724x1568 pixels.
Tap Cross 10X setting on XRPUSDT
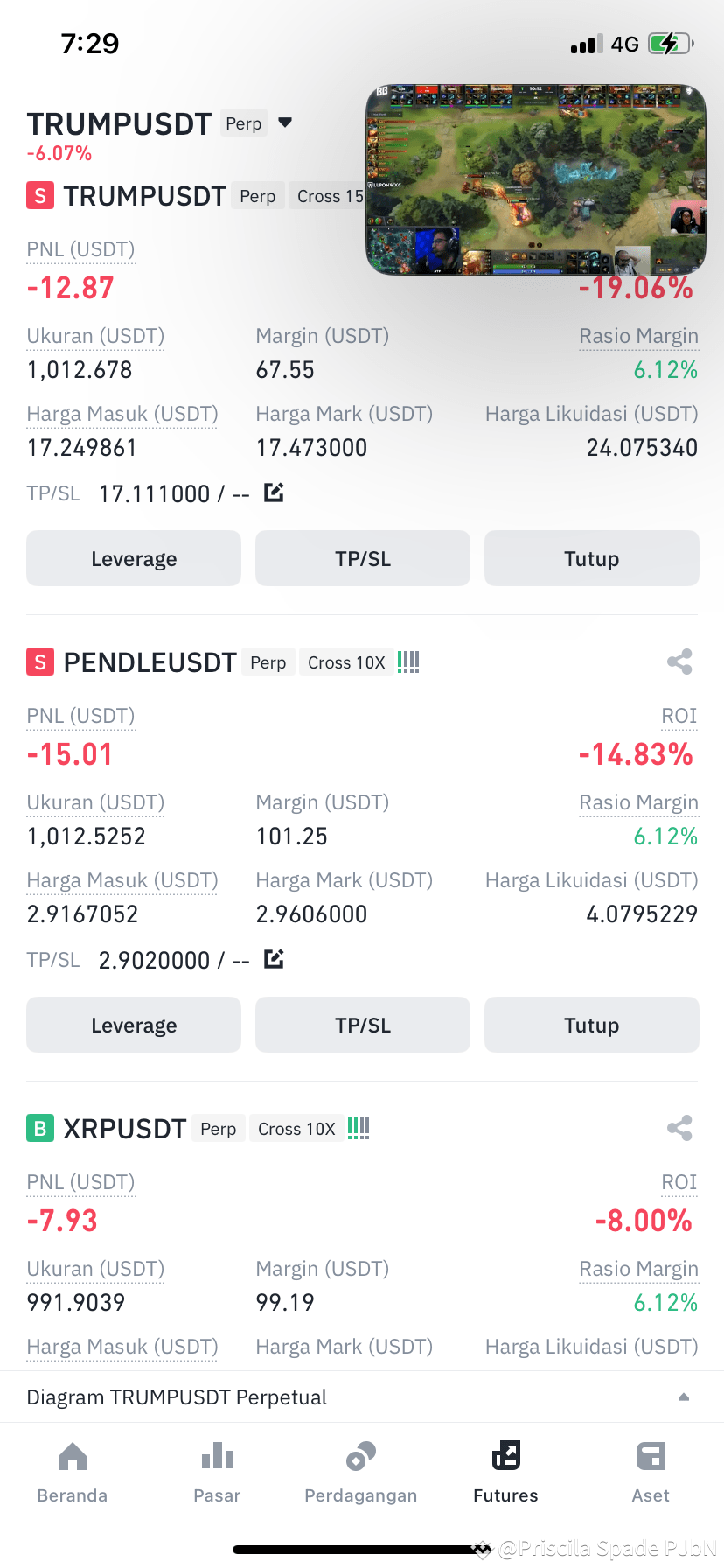[x=296, y=1129]
